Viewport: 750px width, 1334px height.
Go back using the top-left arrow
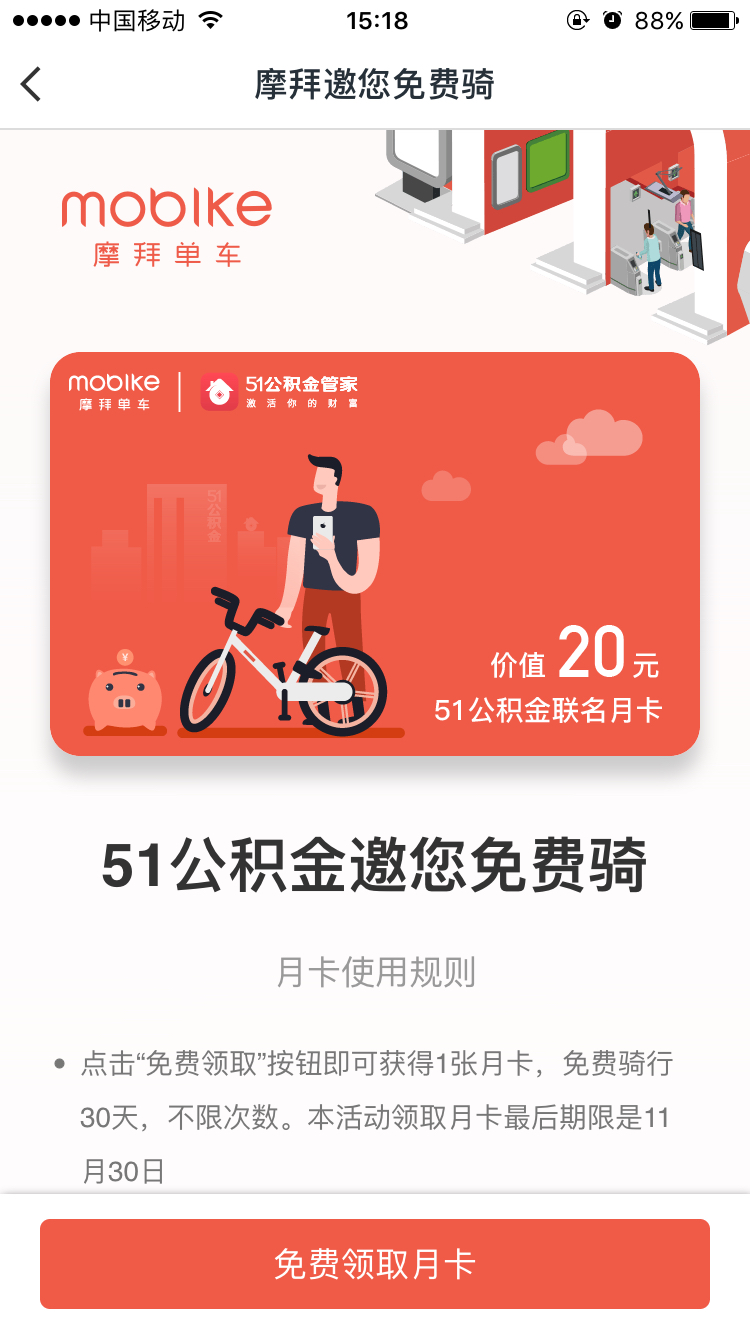pos(31,85)
